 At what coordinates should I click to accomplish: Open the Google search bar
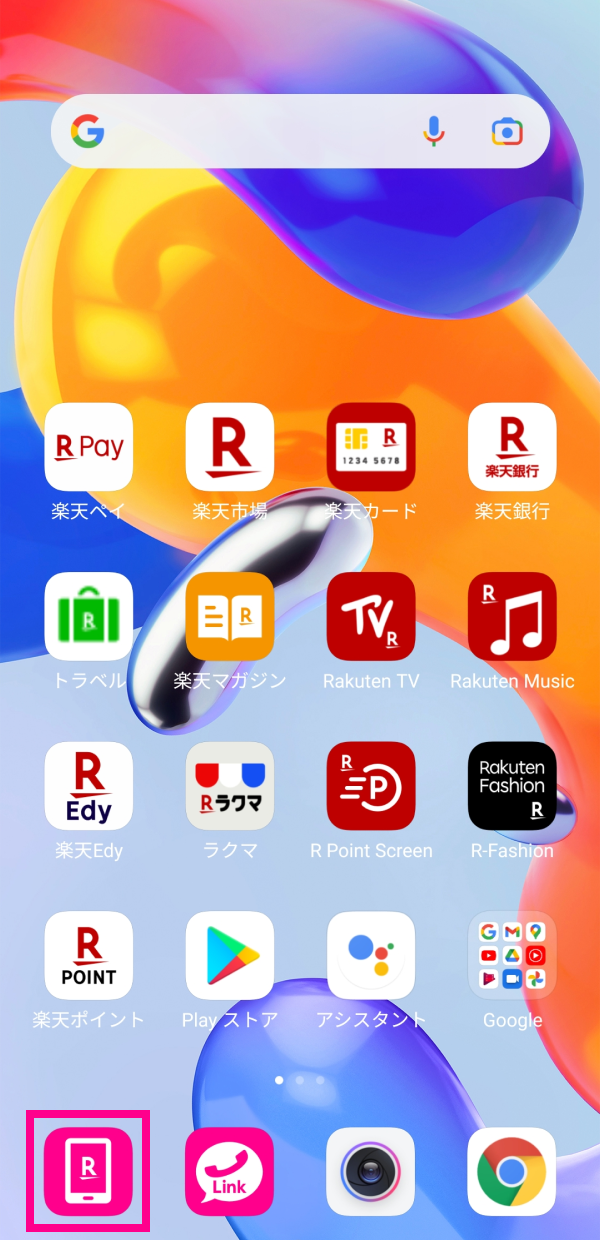[x=250, y=131]
